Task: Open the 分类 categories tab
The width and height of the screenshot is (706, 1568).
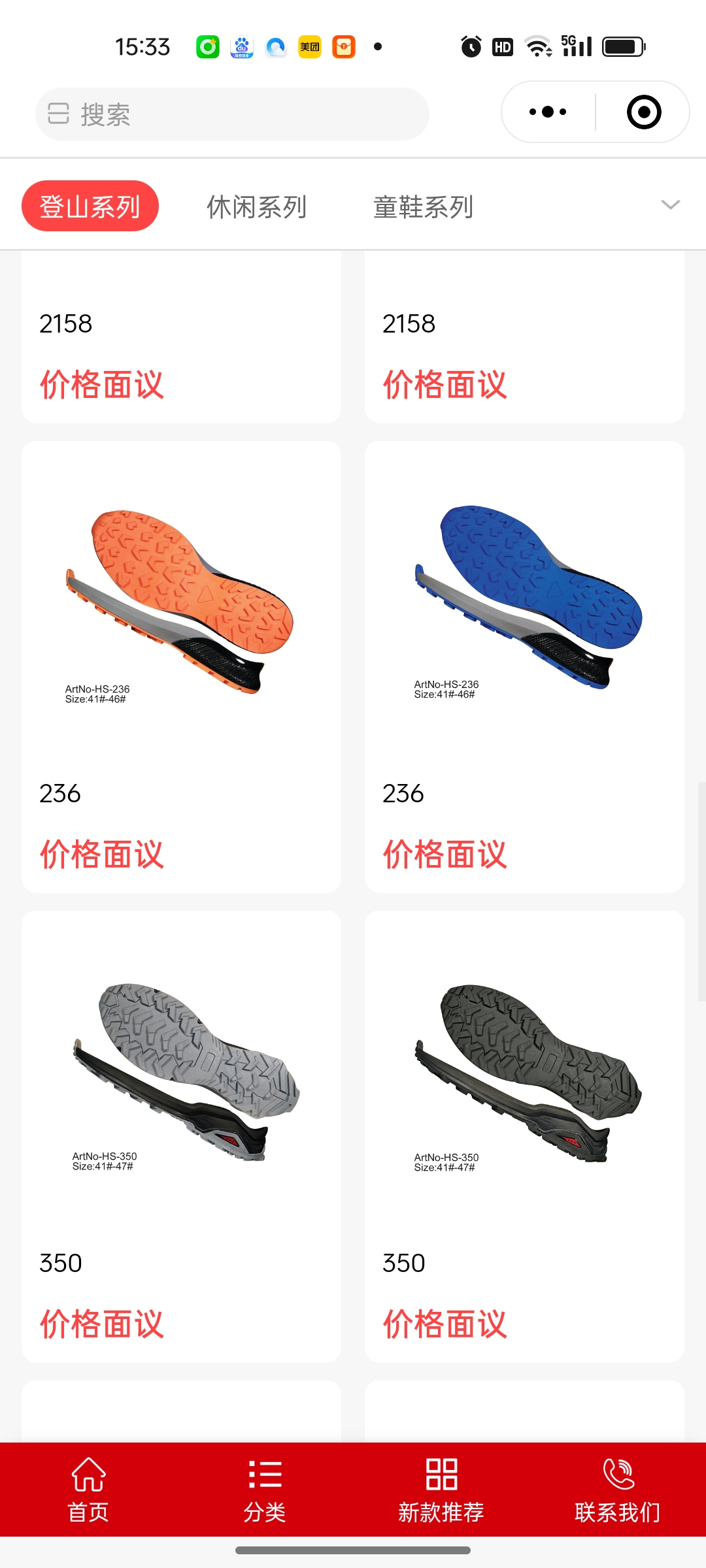Action: tap(265, 1490)
